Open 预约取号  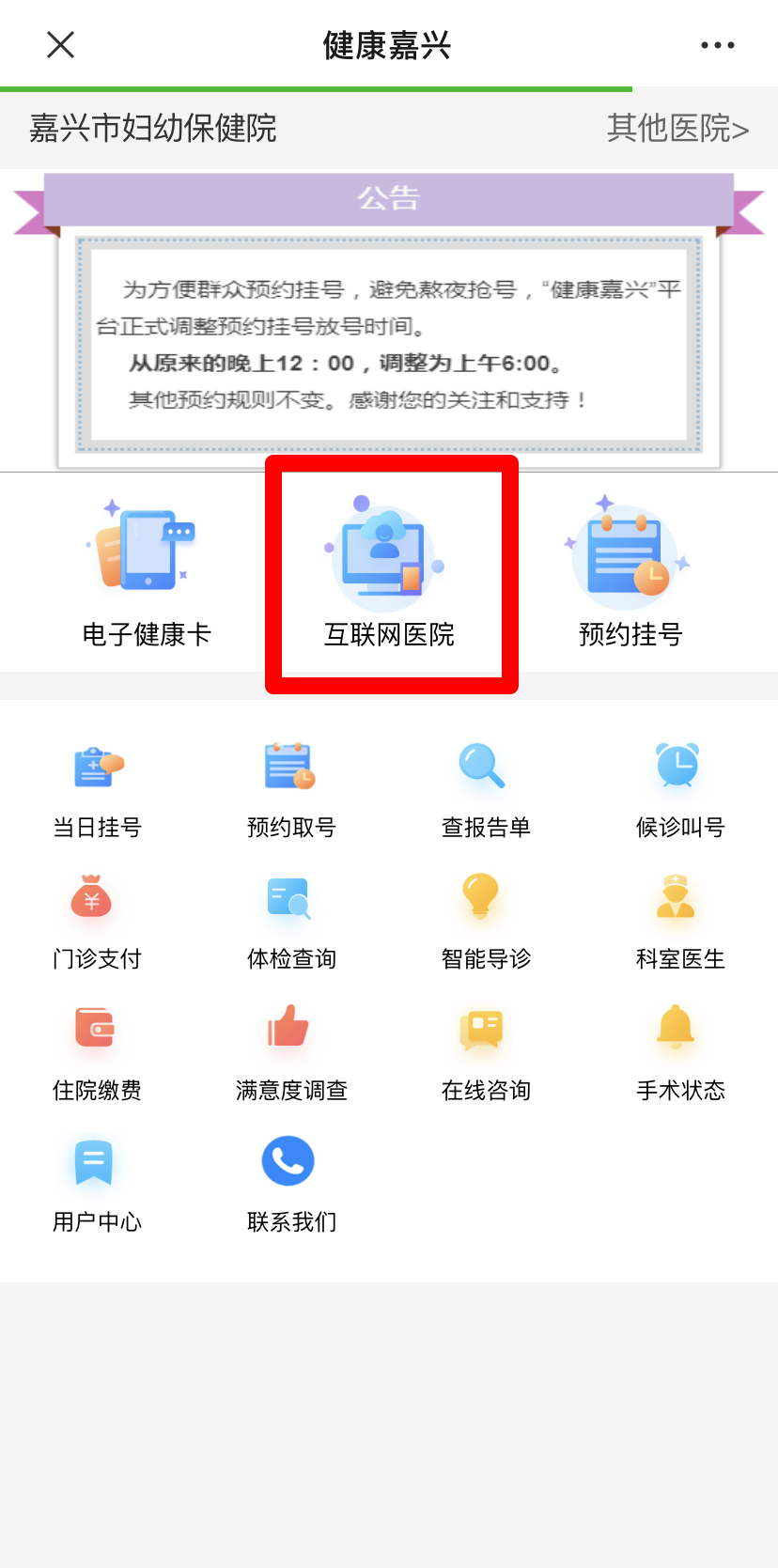click(291, 791)
